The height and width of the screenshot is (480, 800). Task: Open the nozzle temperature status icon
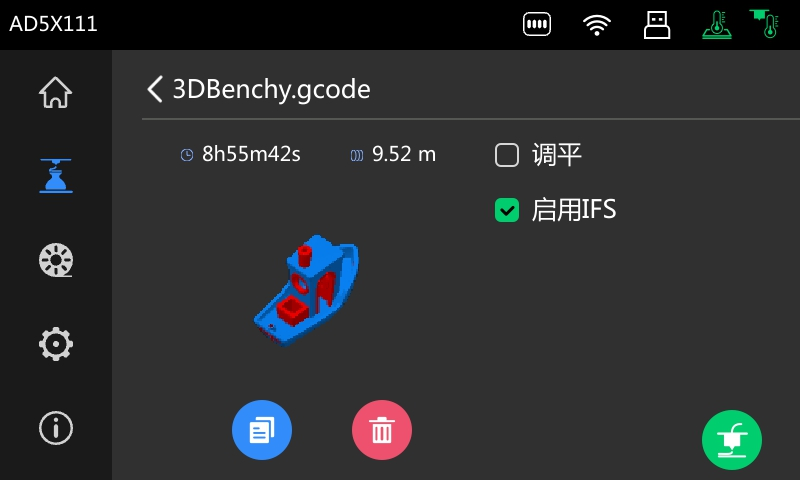pos(766,24)
